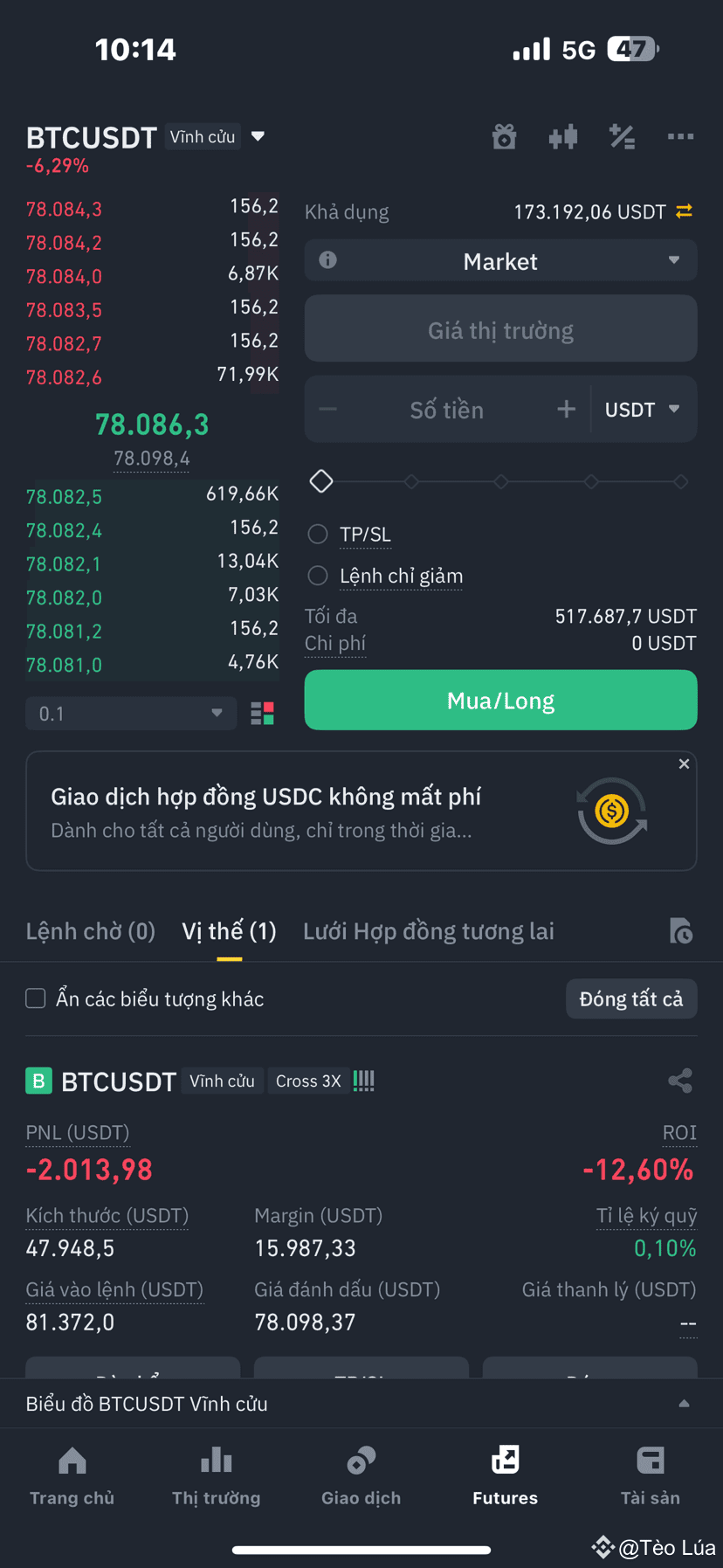Image resolution: width=723 pixels, height=1568 pixels.
Task: Enable the Lệnh chỉ giảm option
Action: click(x=317, y=575)
